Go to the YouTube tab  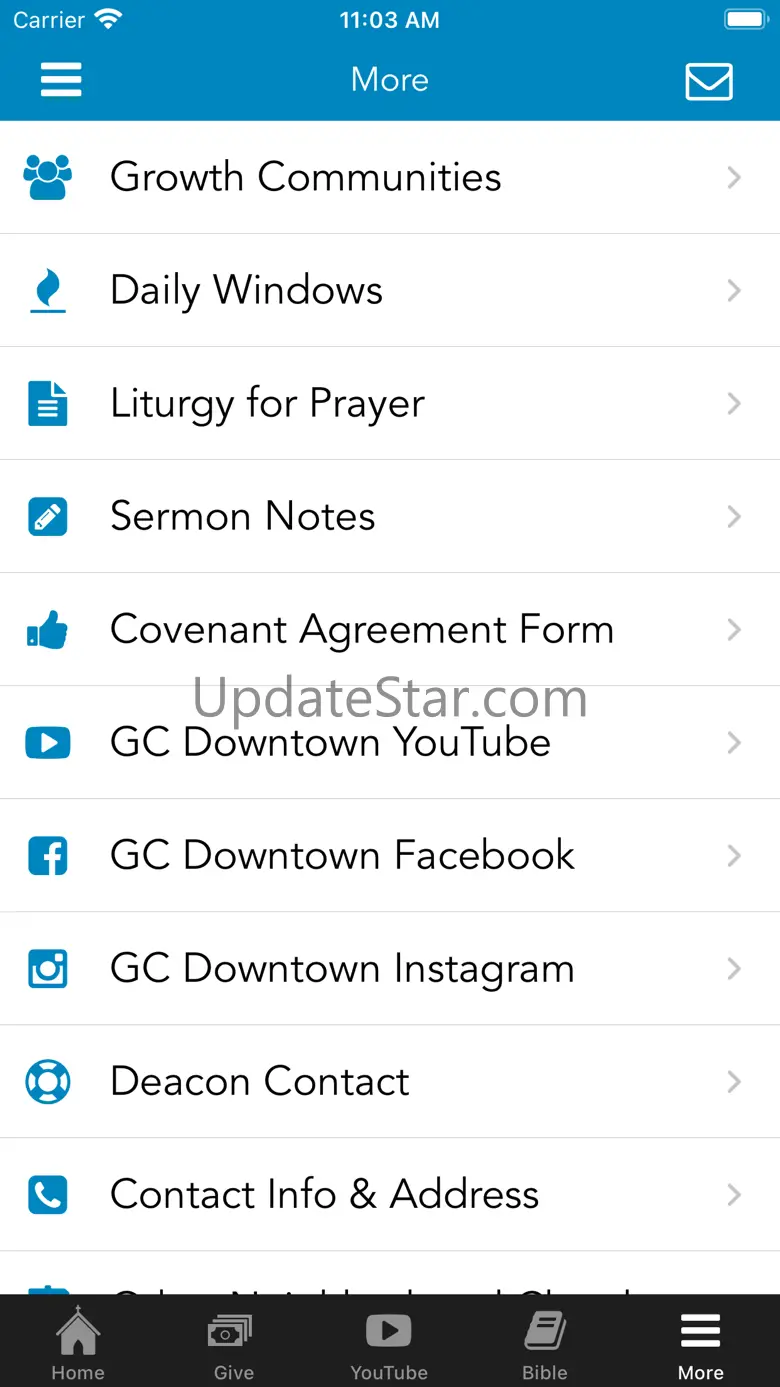click(389, 1342)
